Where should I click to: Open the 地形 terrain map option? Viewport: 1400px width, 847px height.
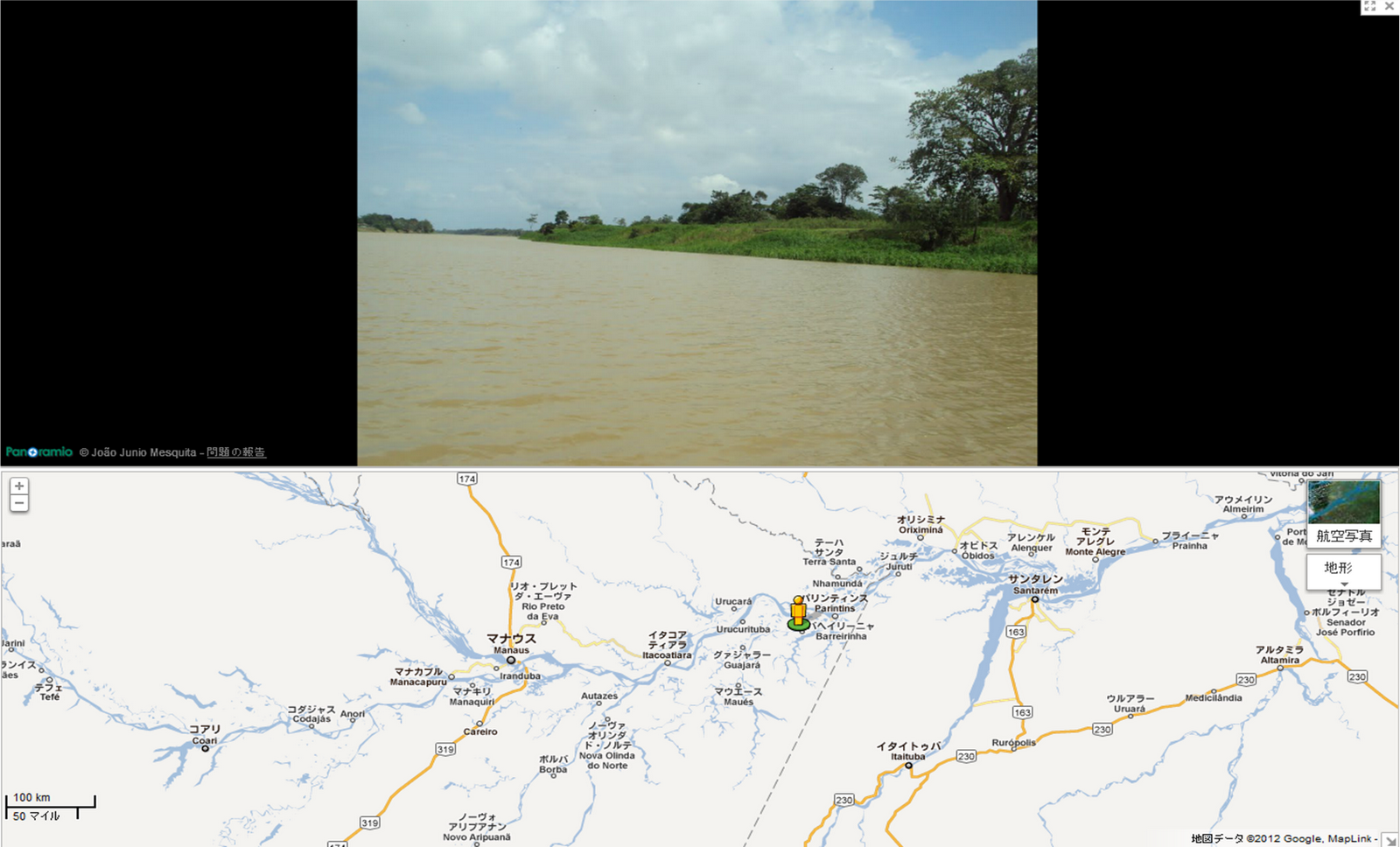tap(1343, 570)
